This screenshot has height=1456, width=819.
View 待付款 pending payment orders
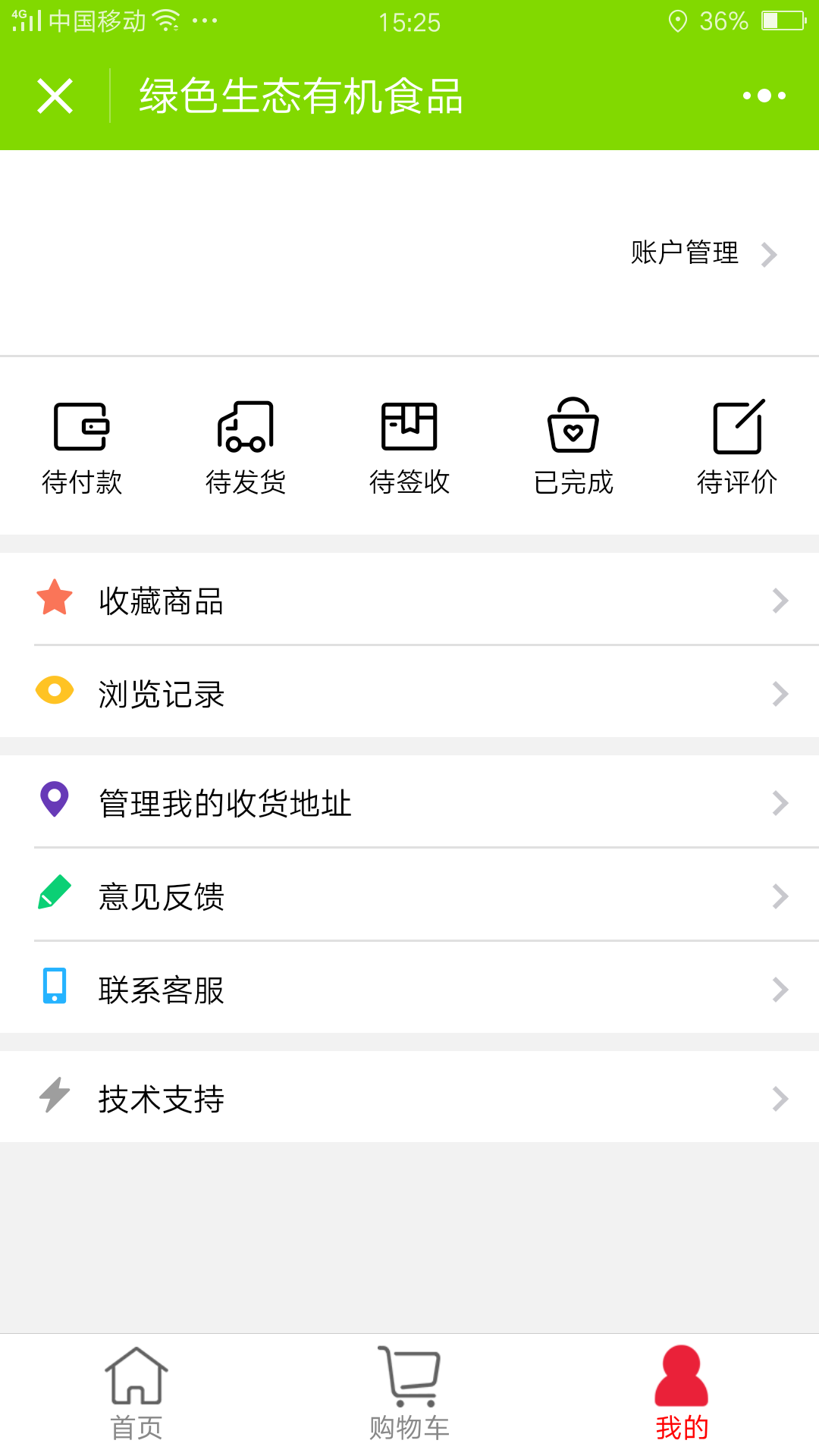tap(82, 447)
